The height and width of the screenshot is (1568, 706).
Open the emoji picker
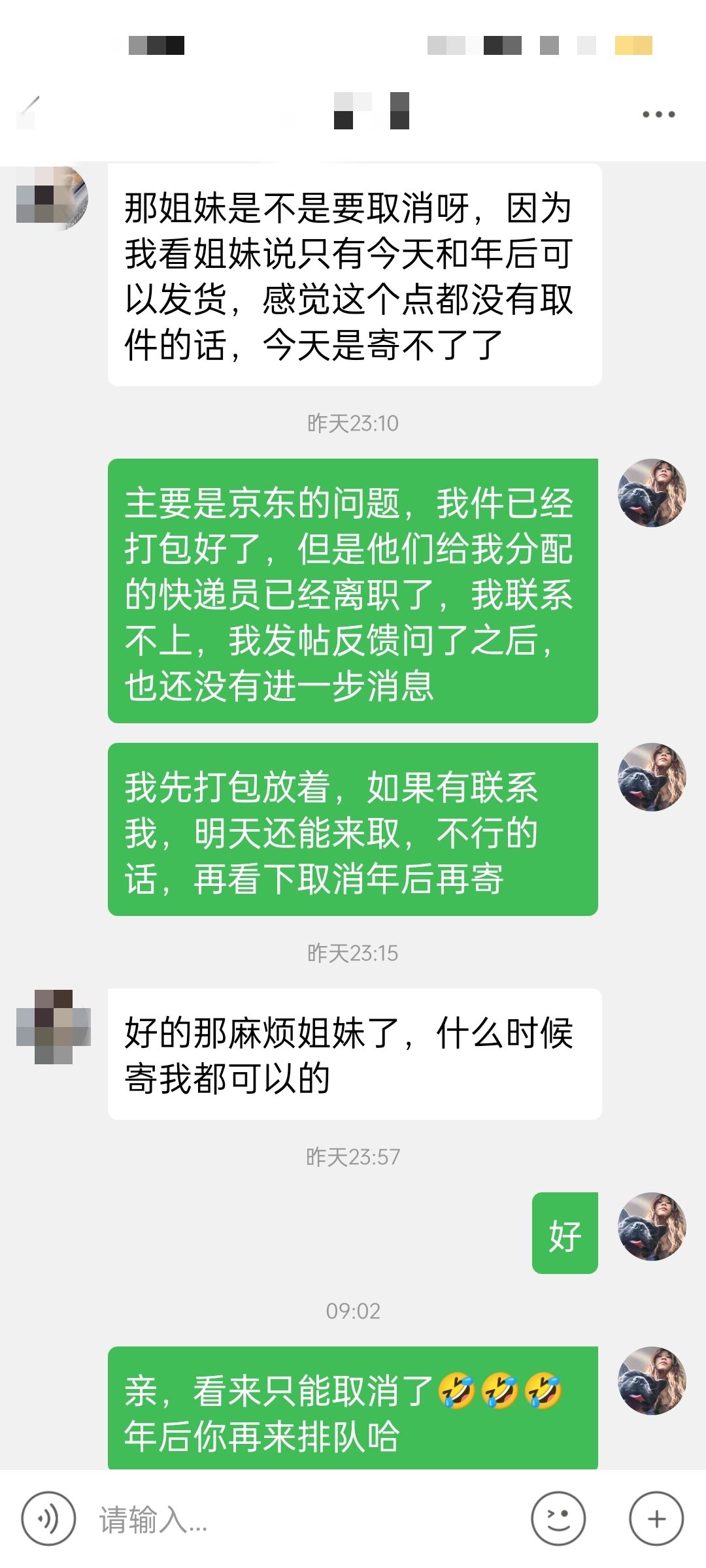tap(558, 1519)
